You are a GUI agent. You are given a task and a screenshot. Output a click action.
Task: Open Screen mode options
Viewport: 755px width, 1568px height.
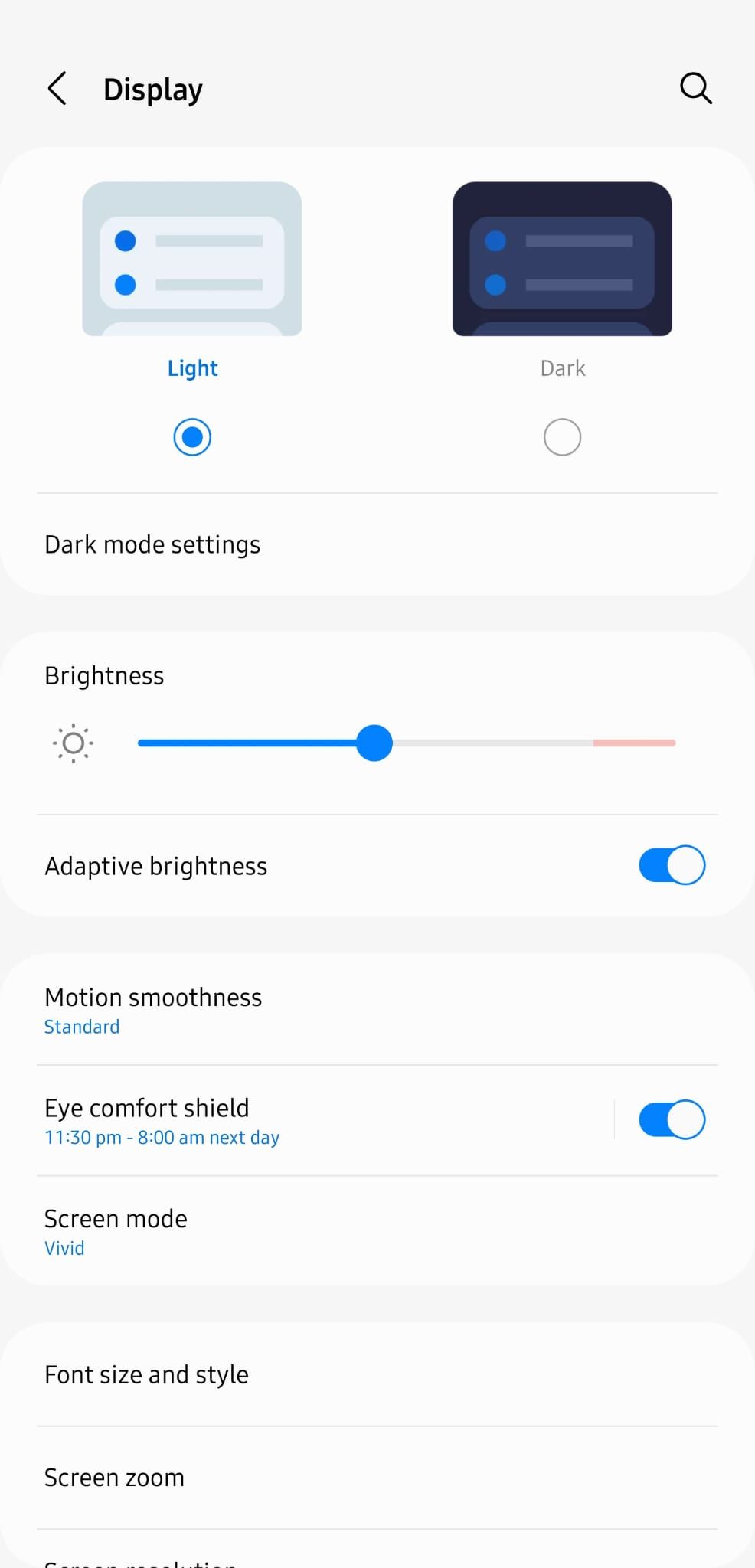point(115,1231)
